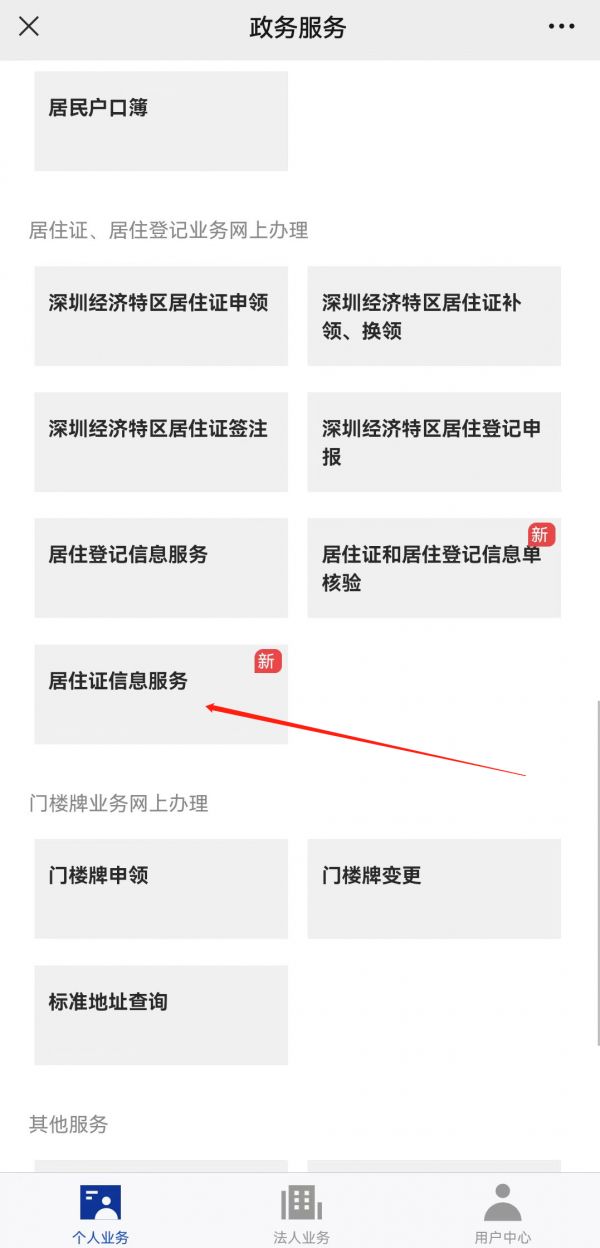The height and width of the screenshot is (1248, 600).
Task: Open 深圳经济特区居住证补领、换领
Action: [x=433, y=315]
